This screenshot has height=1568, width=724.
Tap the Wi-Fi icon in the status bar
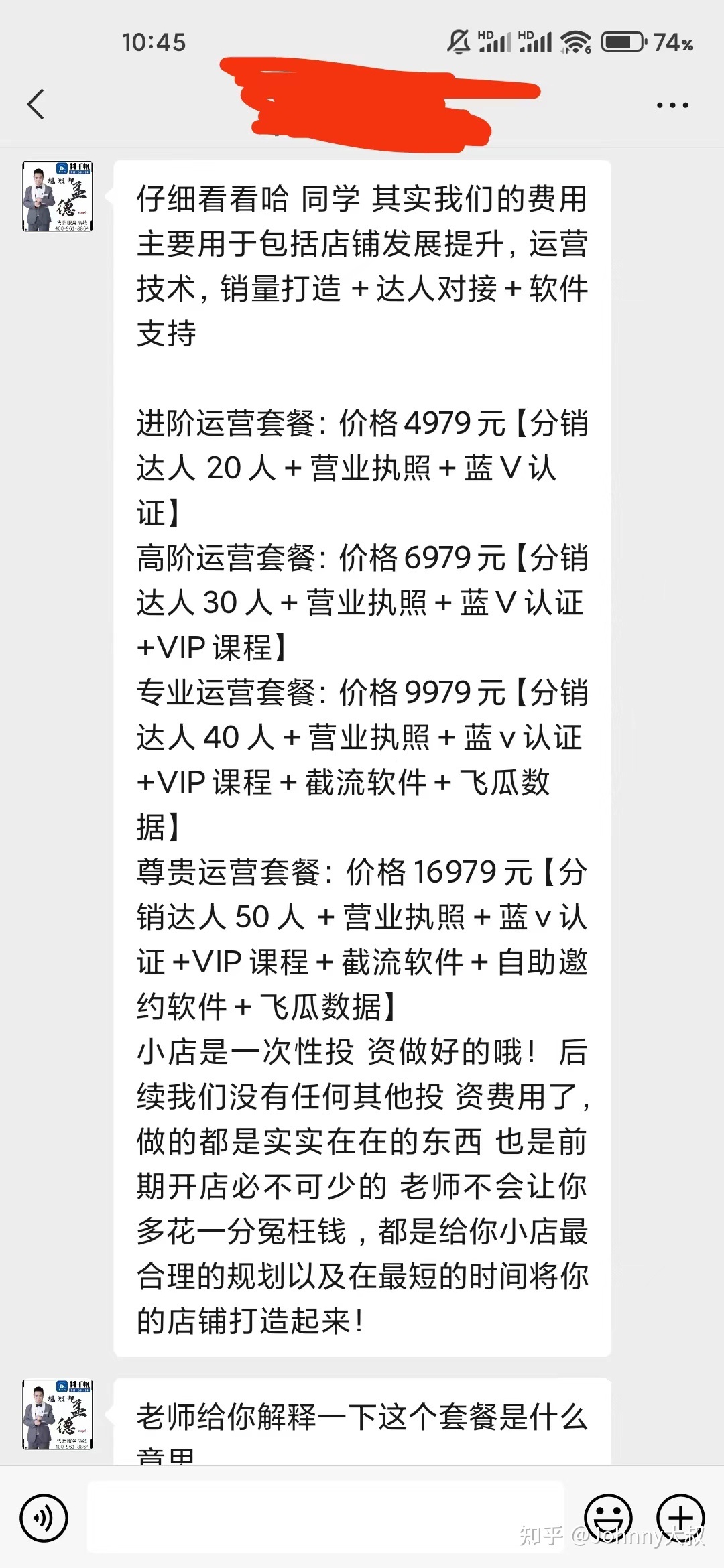[x=577, y=42]
